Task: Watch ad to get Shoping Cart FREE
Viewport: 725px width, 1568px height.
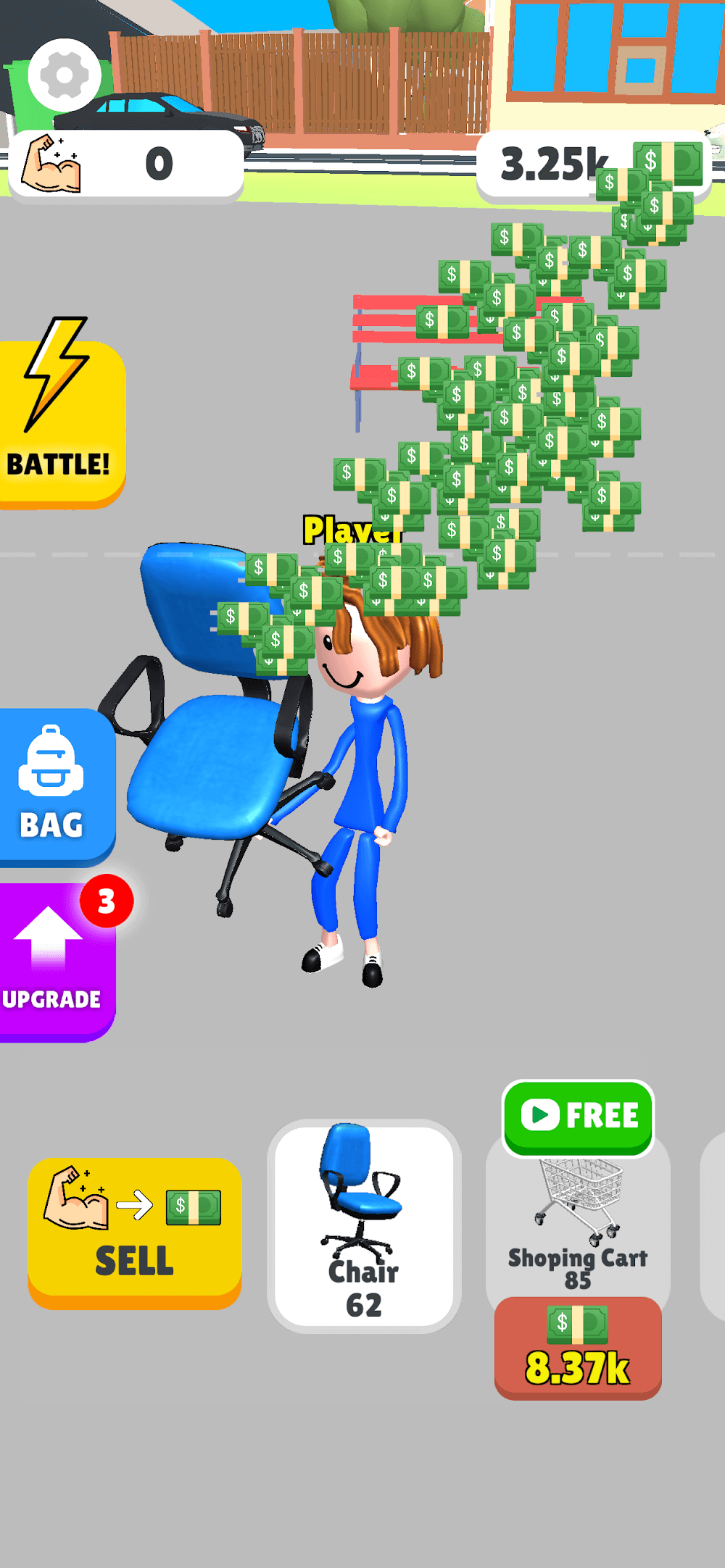Action: tap(578, 1117)
